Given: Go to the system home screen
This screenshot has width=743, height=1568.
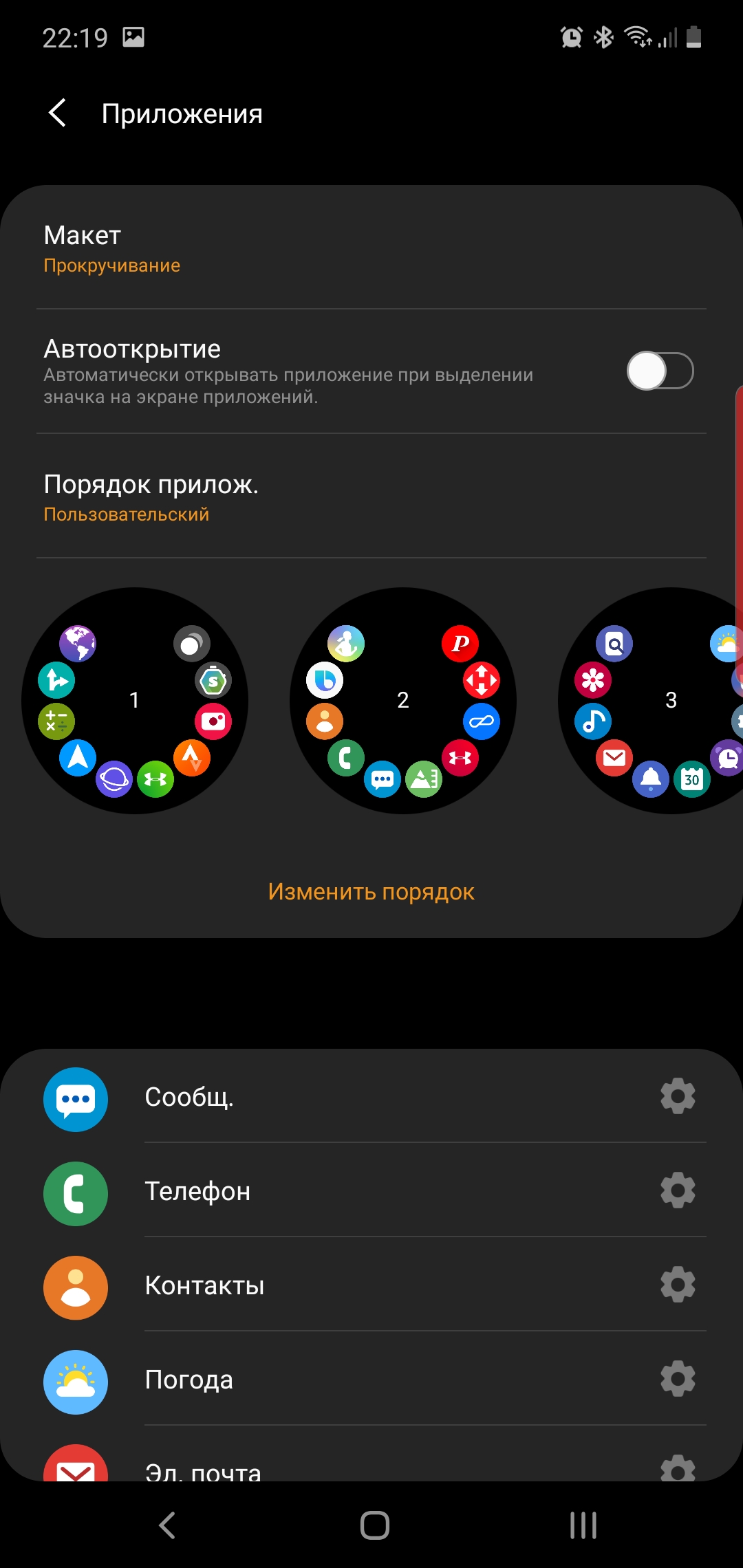Looking at the screenshot, I should point(374,1525).
